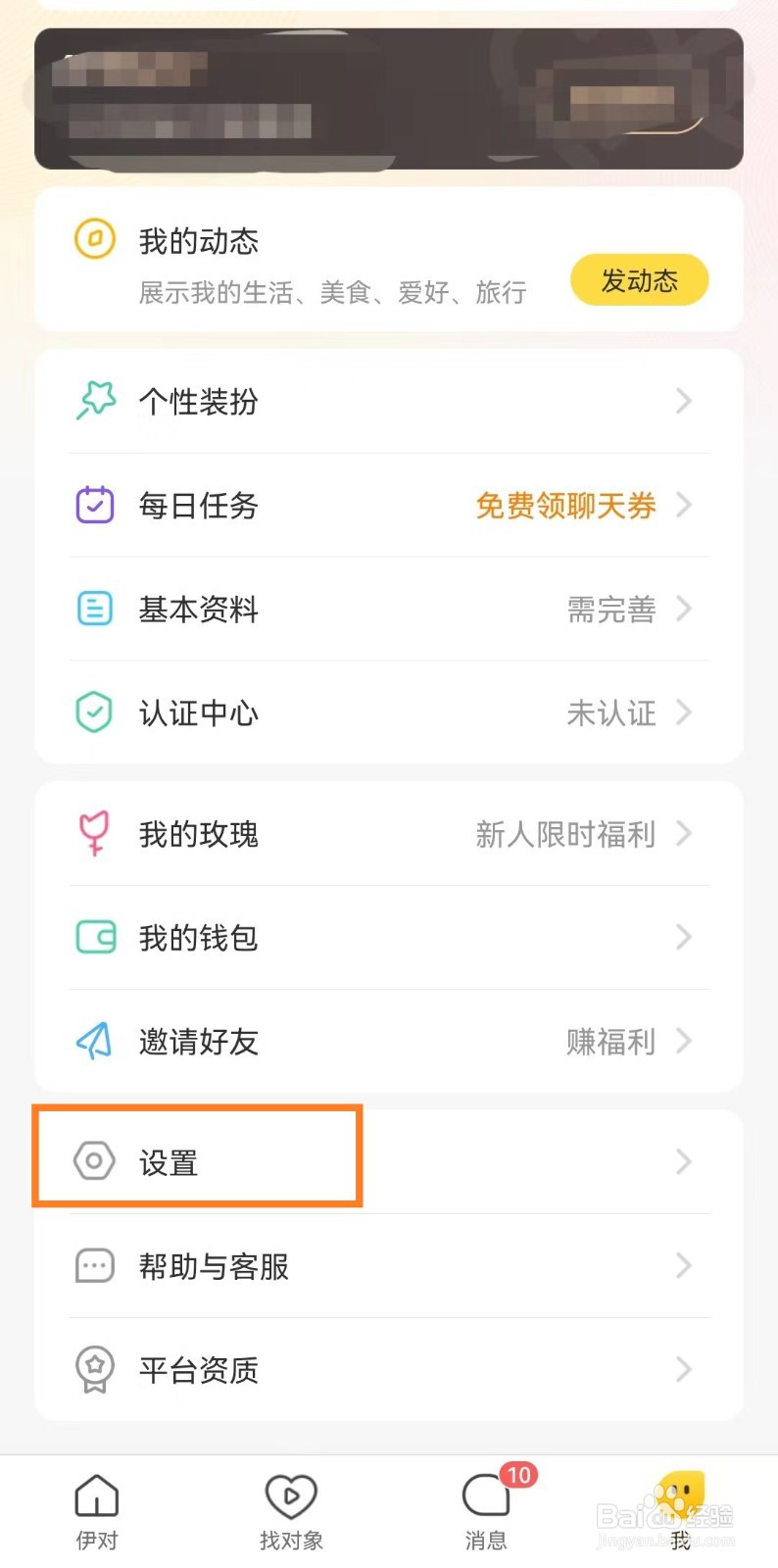Image resolution: width=778 pixels, height=1568 pixels.
Task: Expand the 我的钱包 row arrow
Action: [x=684, y=938]
